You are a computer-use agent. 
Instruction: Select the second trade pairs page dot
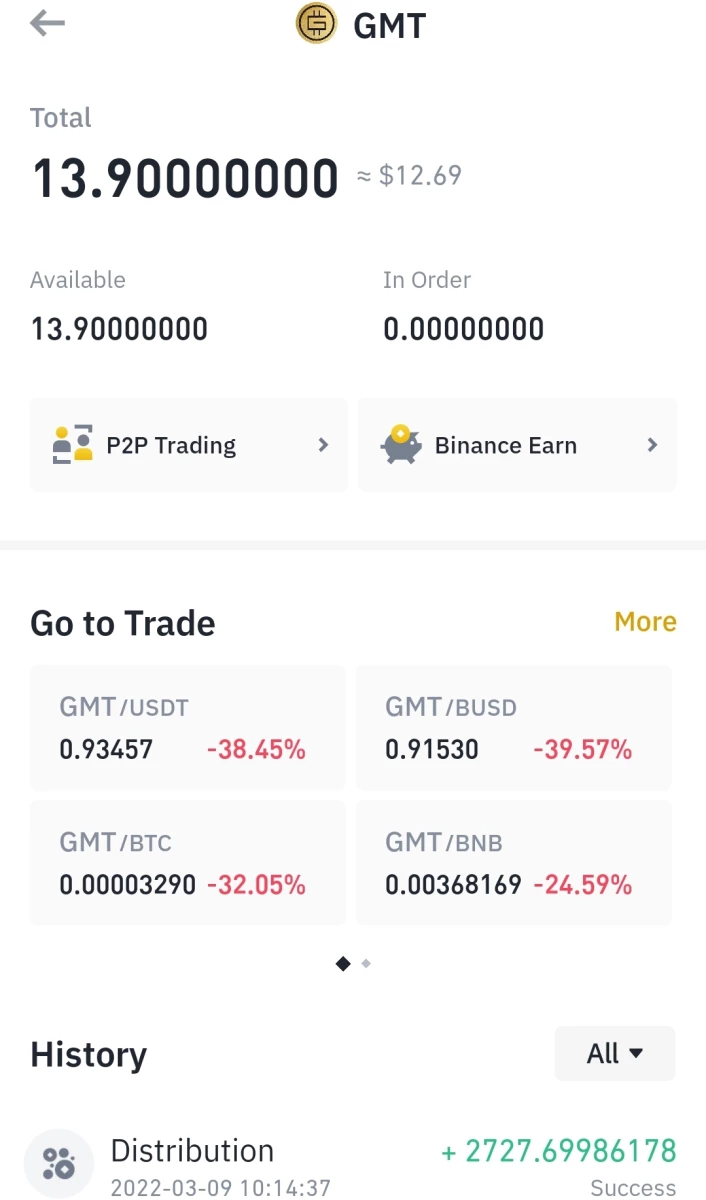(x=366, y=964)
